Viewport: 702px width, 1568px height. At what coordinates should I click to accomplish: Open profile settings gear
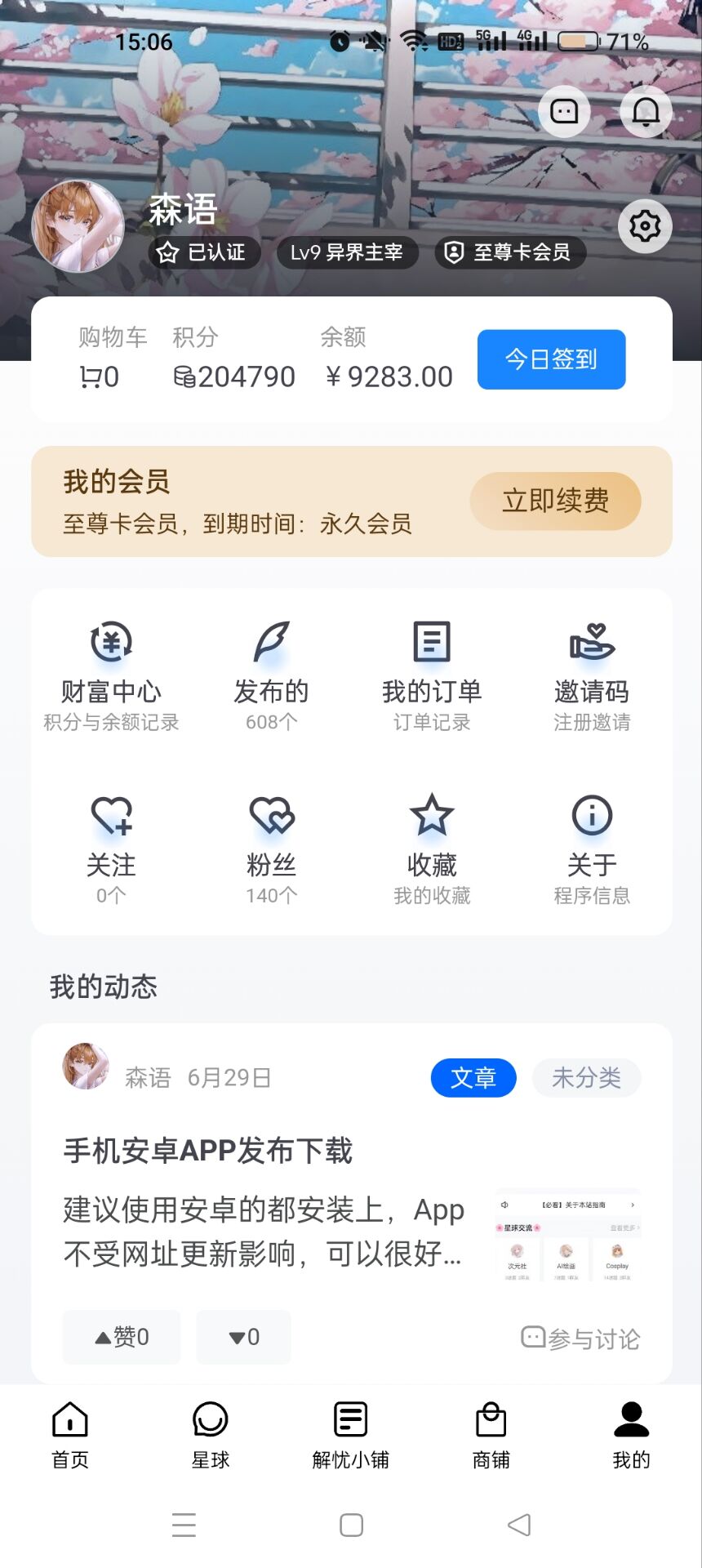click(645, 226)
